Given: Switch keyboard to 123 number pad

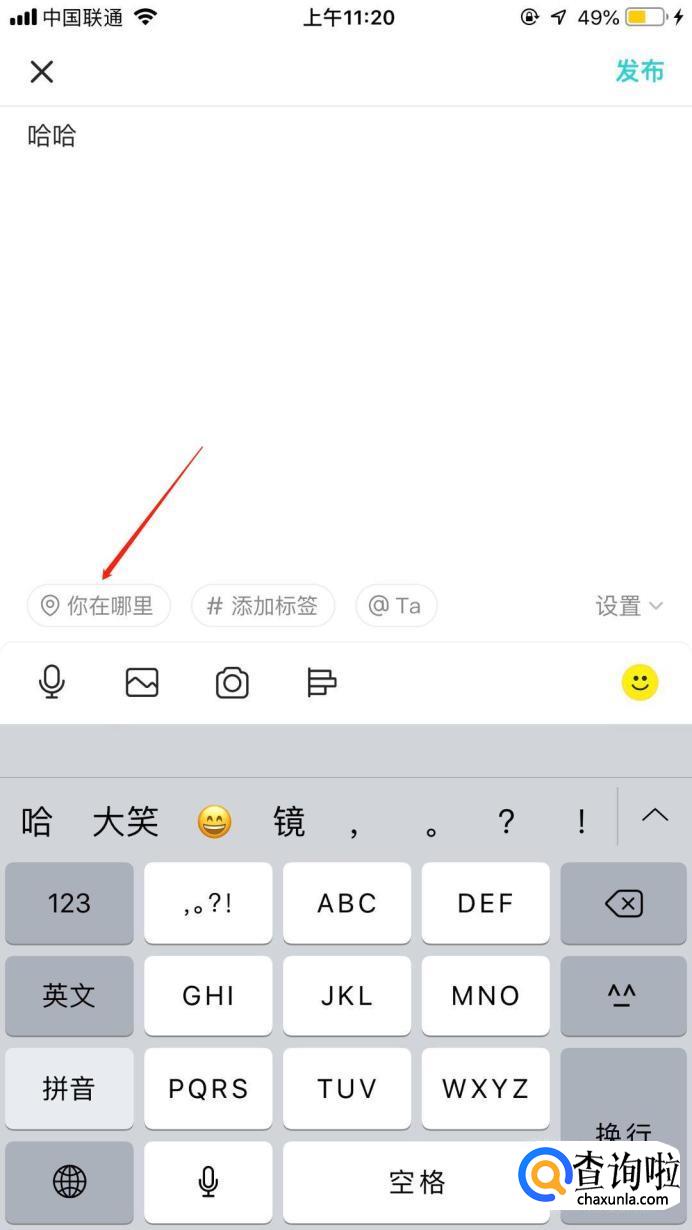Looking at the screenshot, I should [x=69, y=904].
